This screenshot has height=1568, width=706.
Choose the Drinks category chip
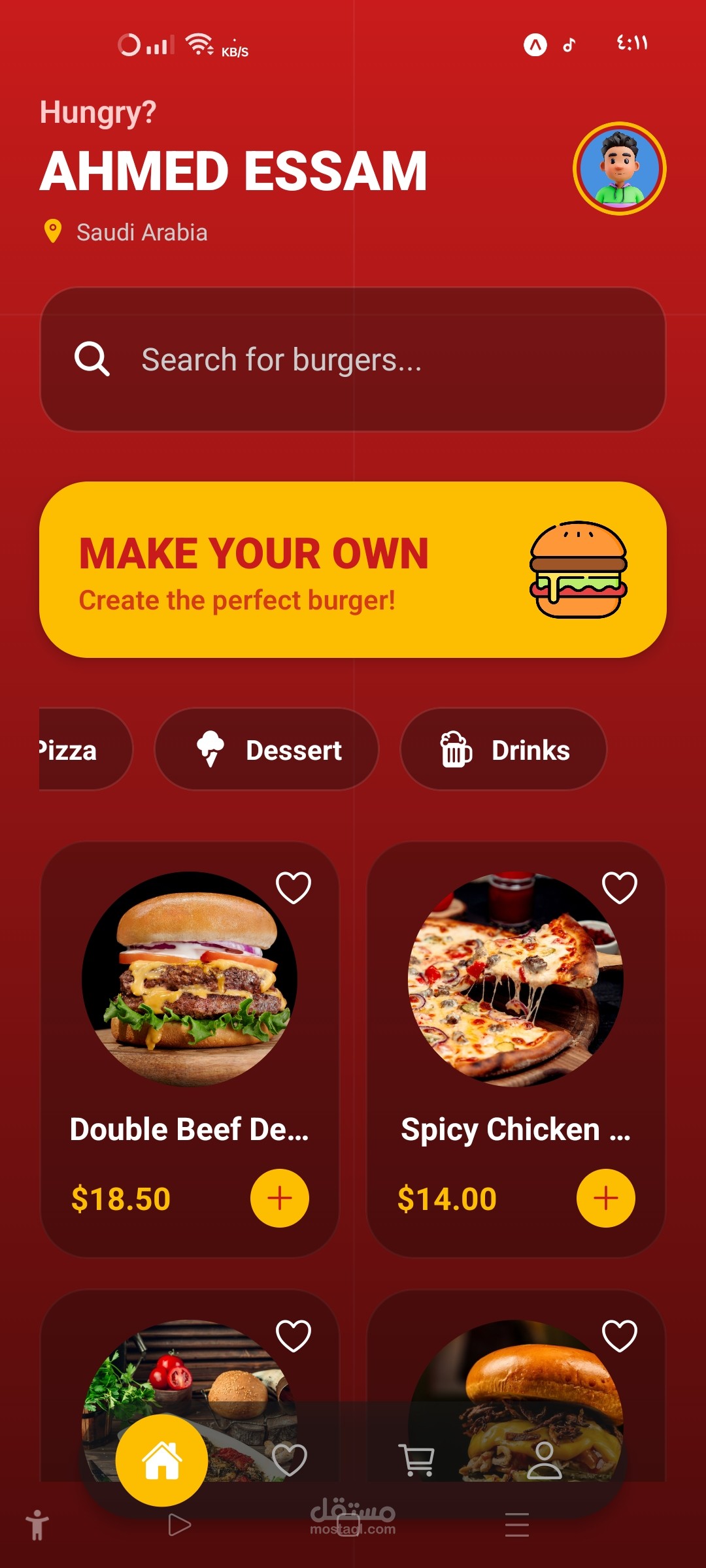(x=503, y=750)
